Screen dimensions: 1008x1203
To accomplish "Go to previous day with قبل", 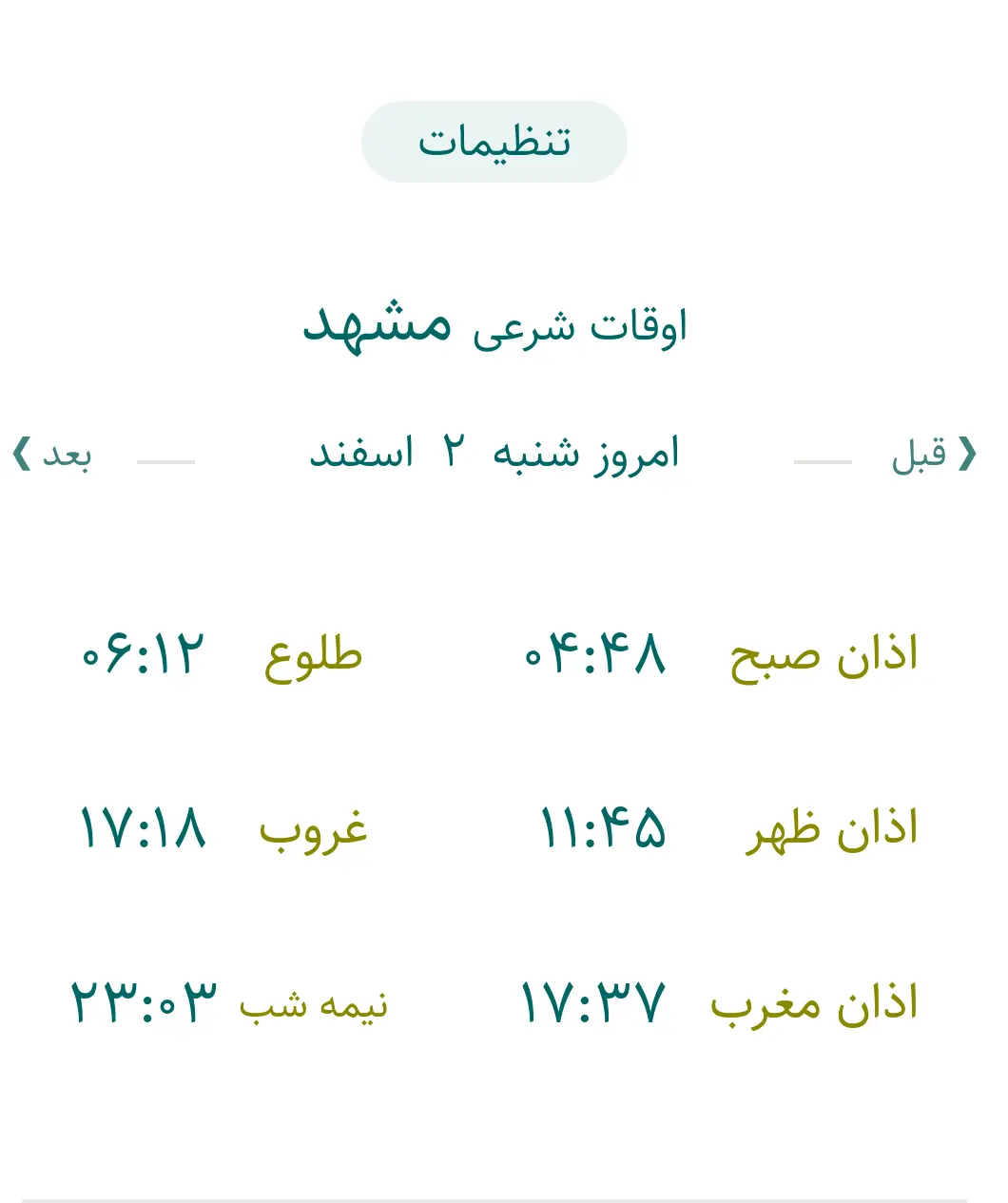I will pos(932,455).
